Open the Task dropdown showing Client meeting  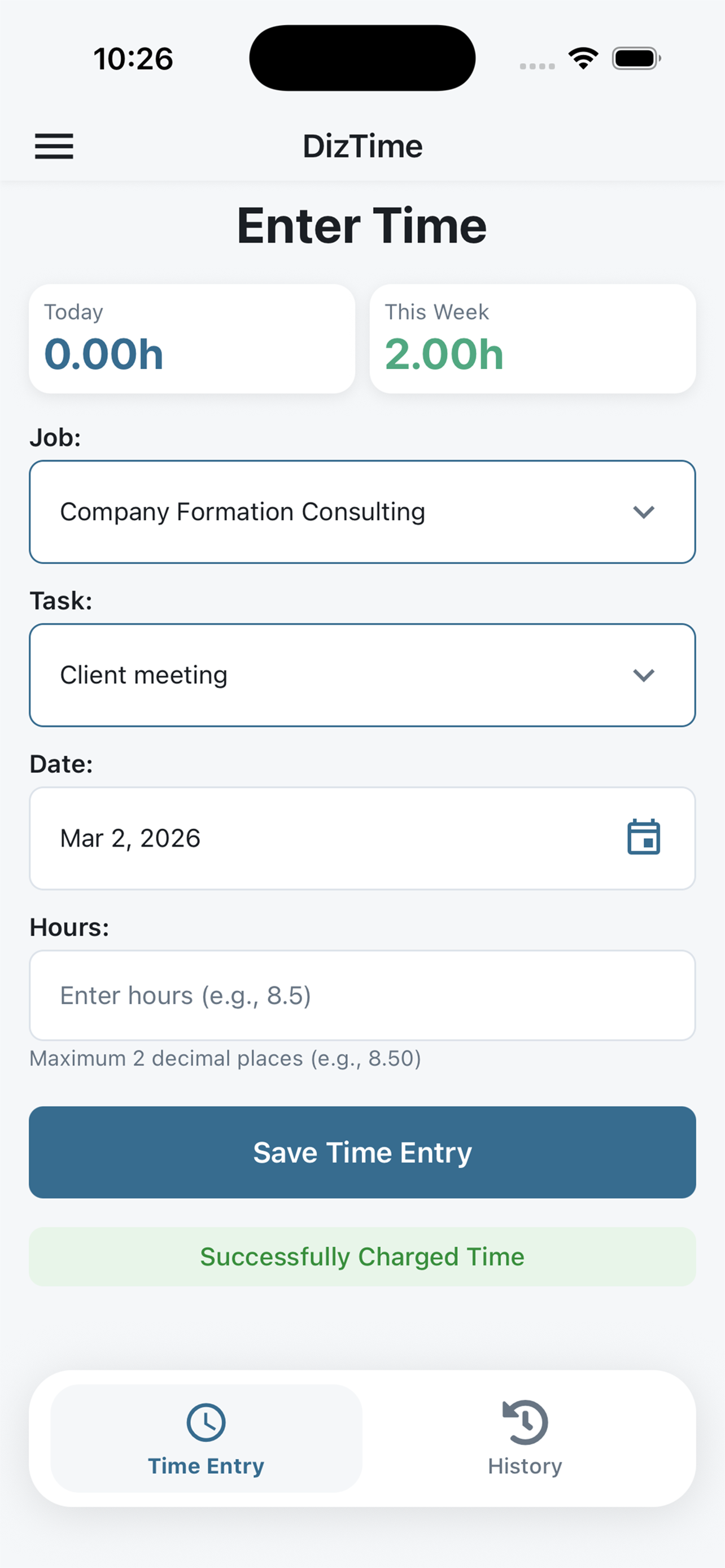click(x=362, y=675)
